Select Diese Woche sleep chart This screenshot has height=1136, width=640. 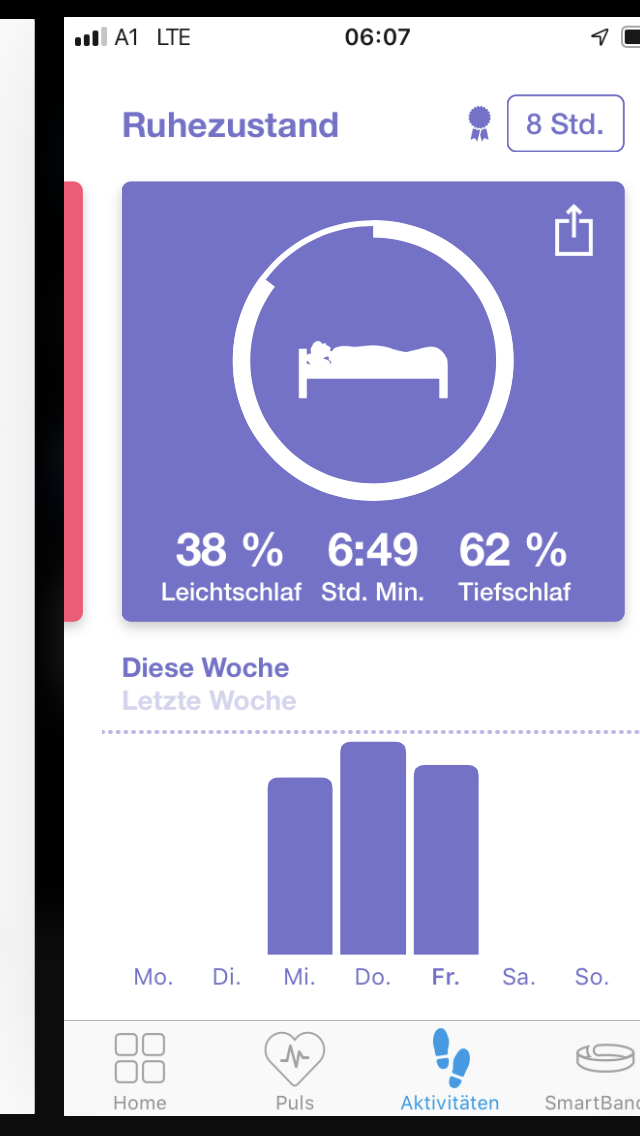pos(205,668)
